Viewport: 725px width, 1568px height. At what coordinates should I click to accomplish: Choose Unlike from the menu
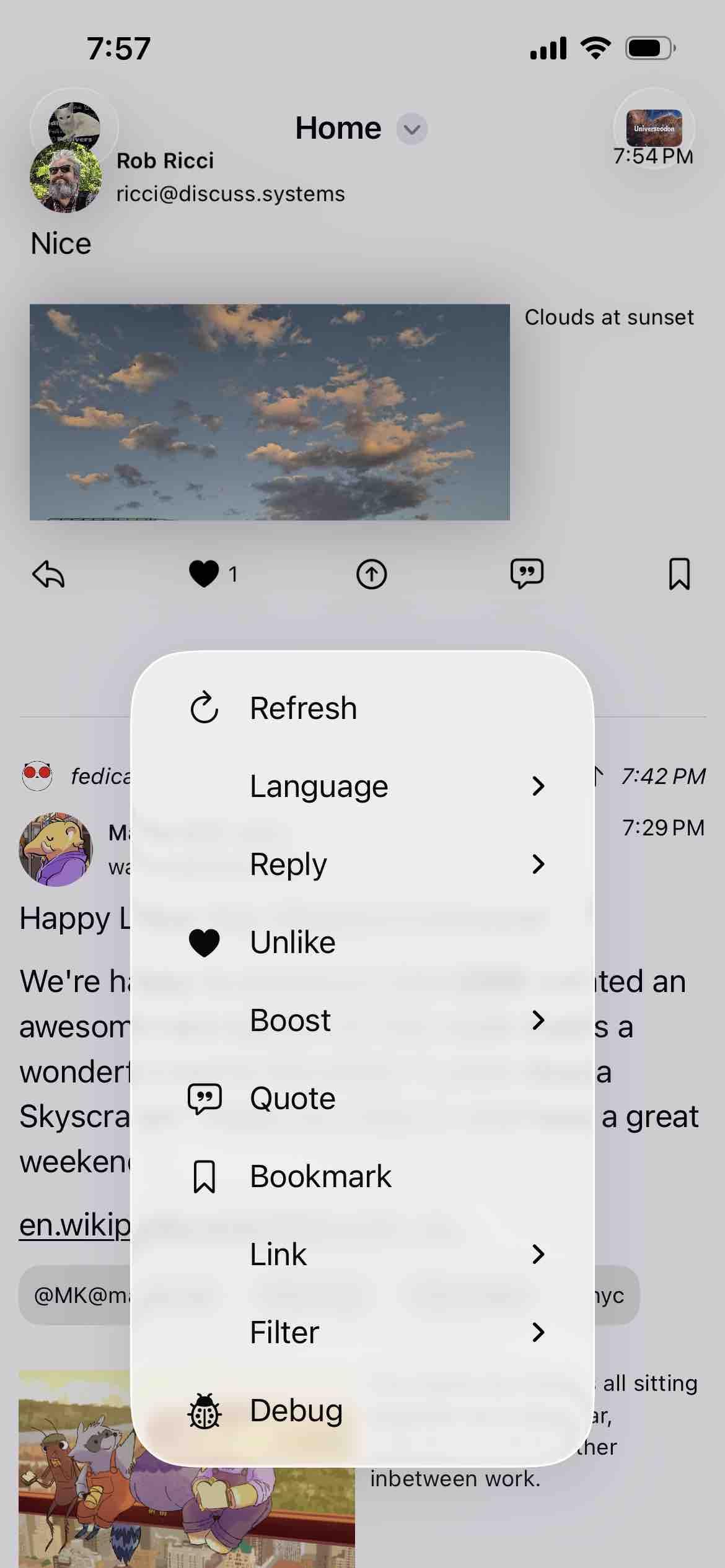click(x=362, y=942)
